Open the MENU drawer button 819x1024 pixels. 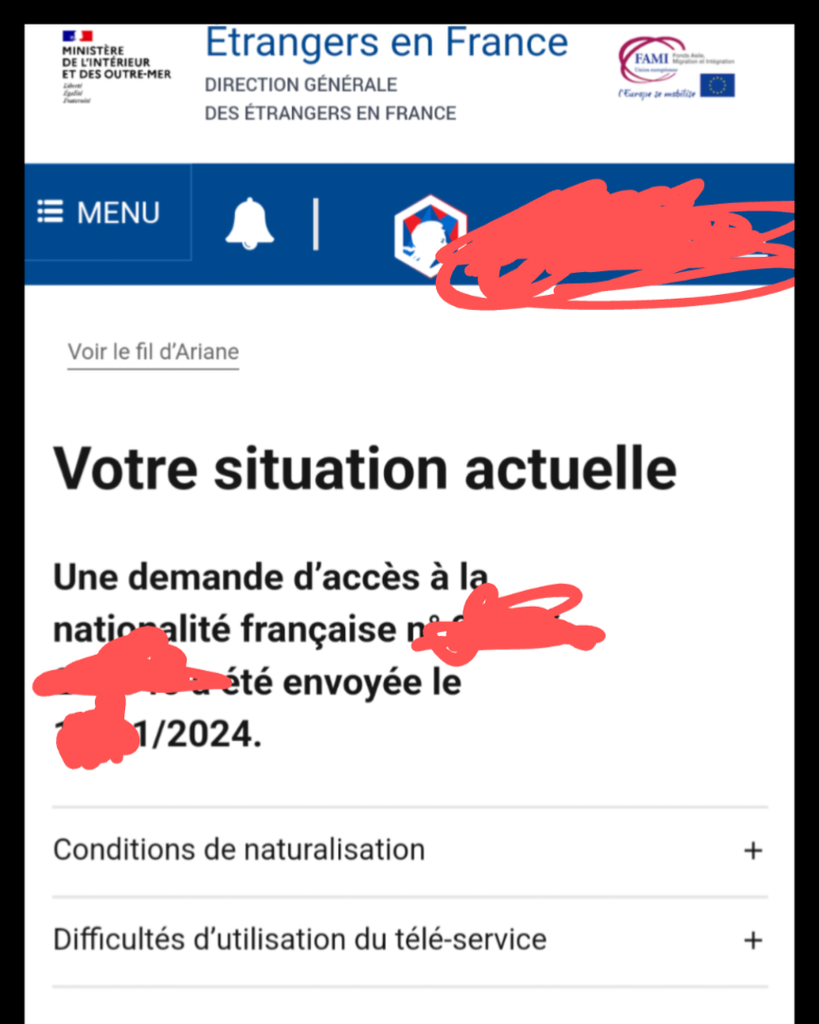(x=100, y=213)
